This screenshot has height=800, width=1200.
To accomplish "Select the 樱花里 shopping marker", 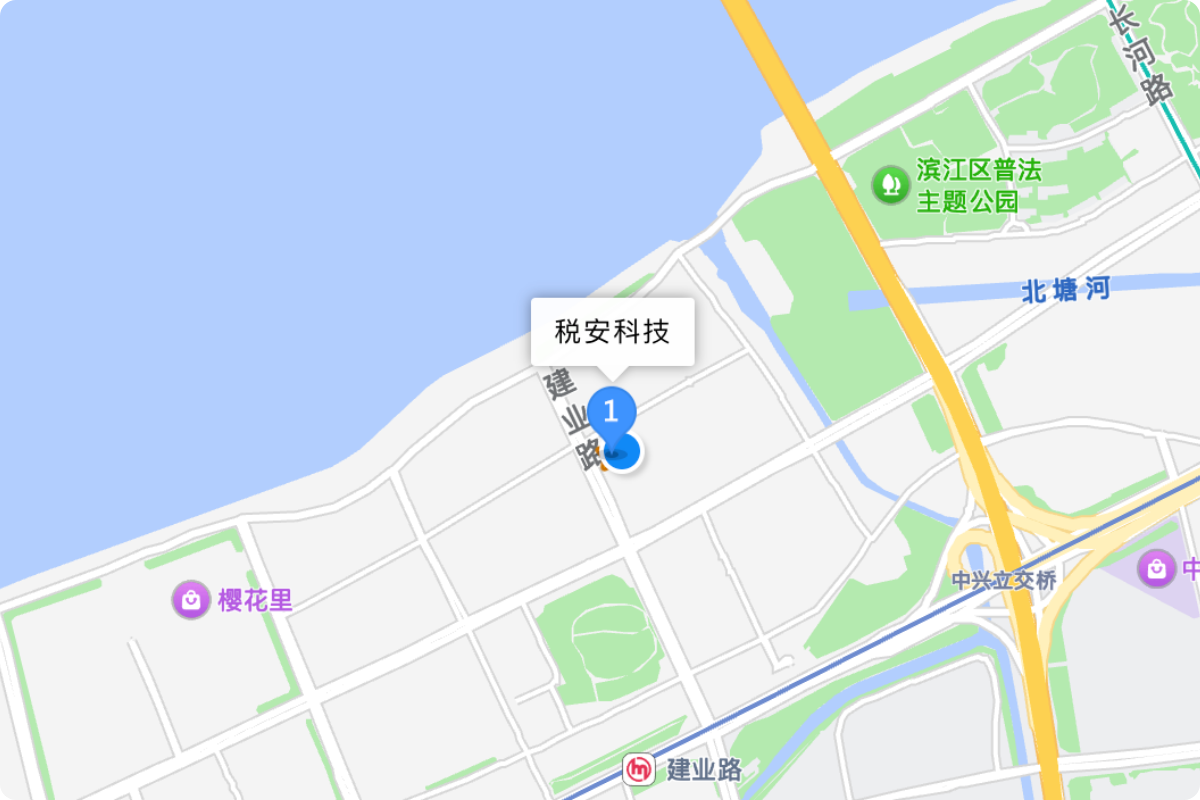I will tap(190, 600).
